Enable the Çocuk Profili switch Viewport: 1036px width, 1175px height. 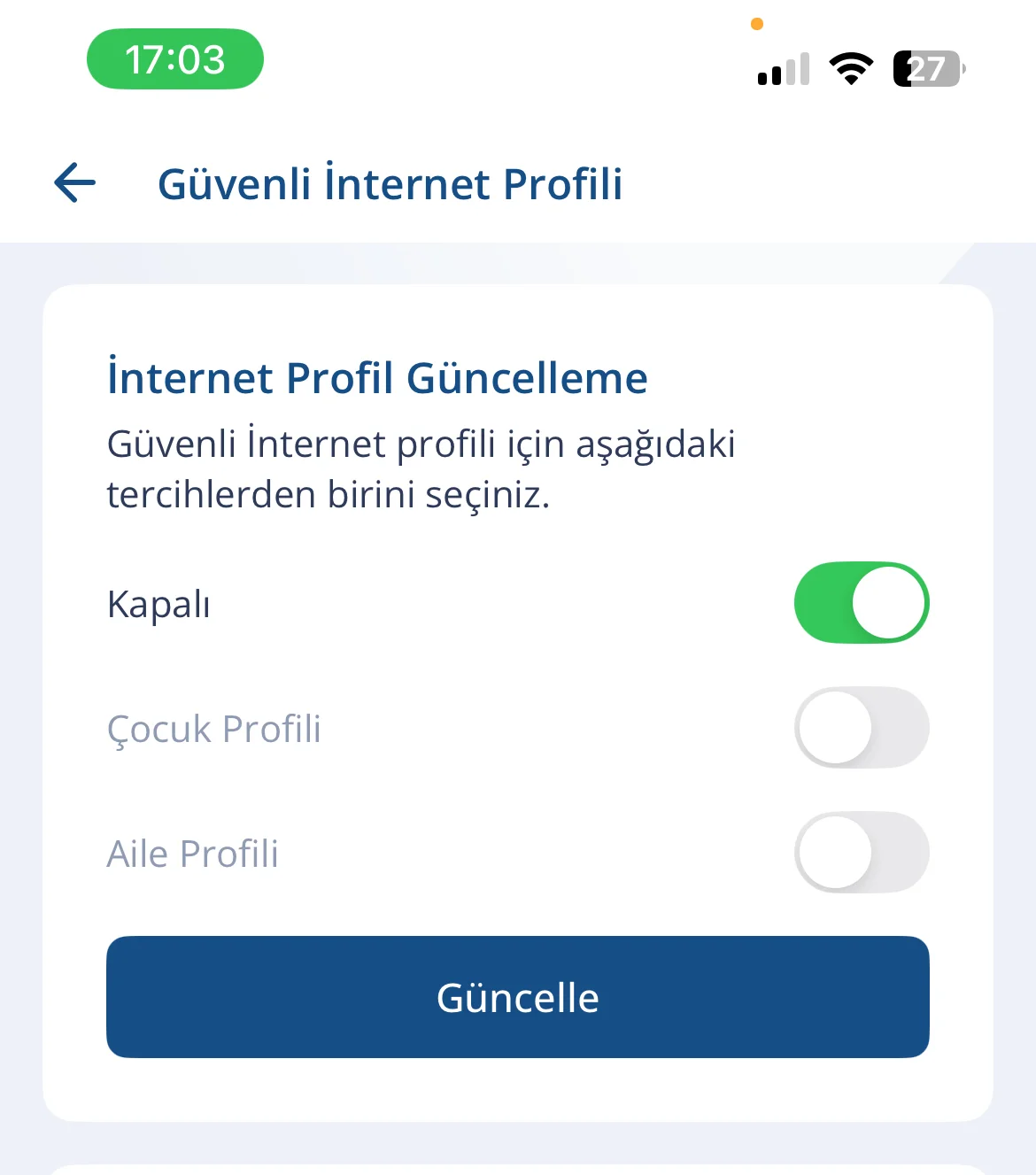pos(861,728)
